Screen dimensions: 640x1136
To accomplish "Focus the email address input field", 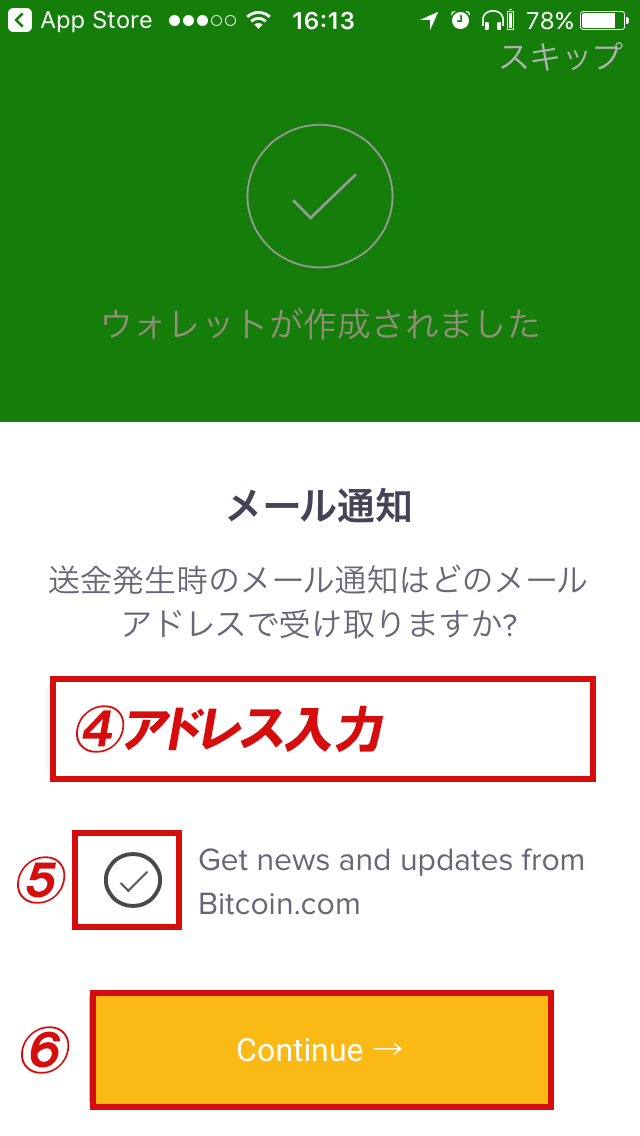I will click(323, 729).
